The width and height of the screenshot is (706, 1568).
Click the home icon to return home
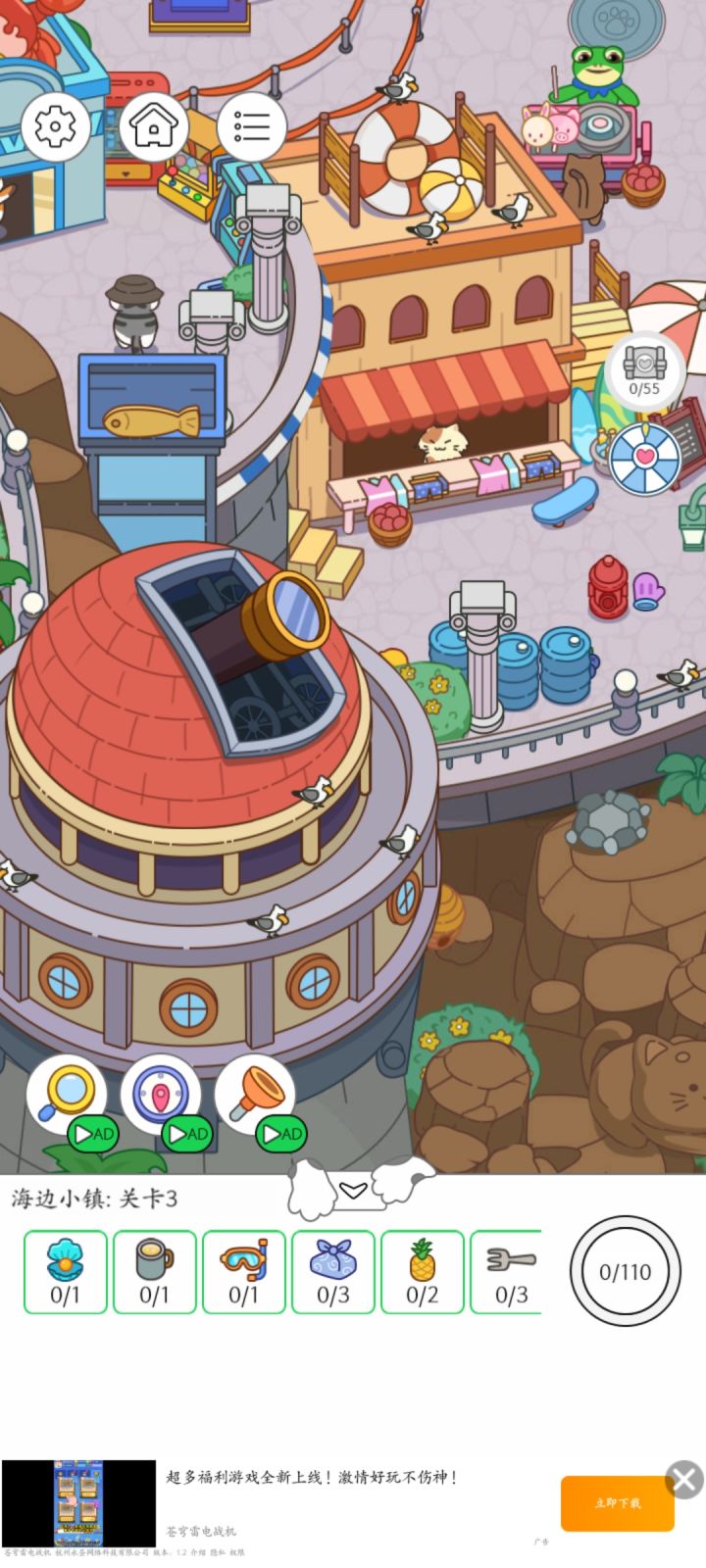[153, 127]
